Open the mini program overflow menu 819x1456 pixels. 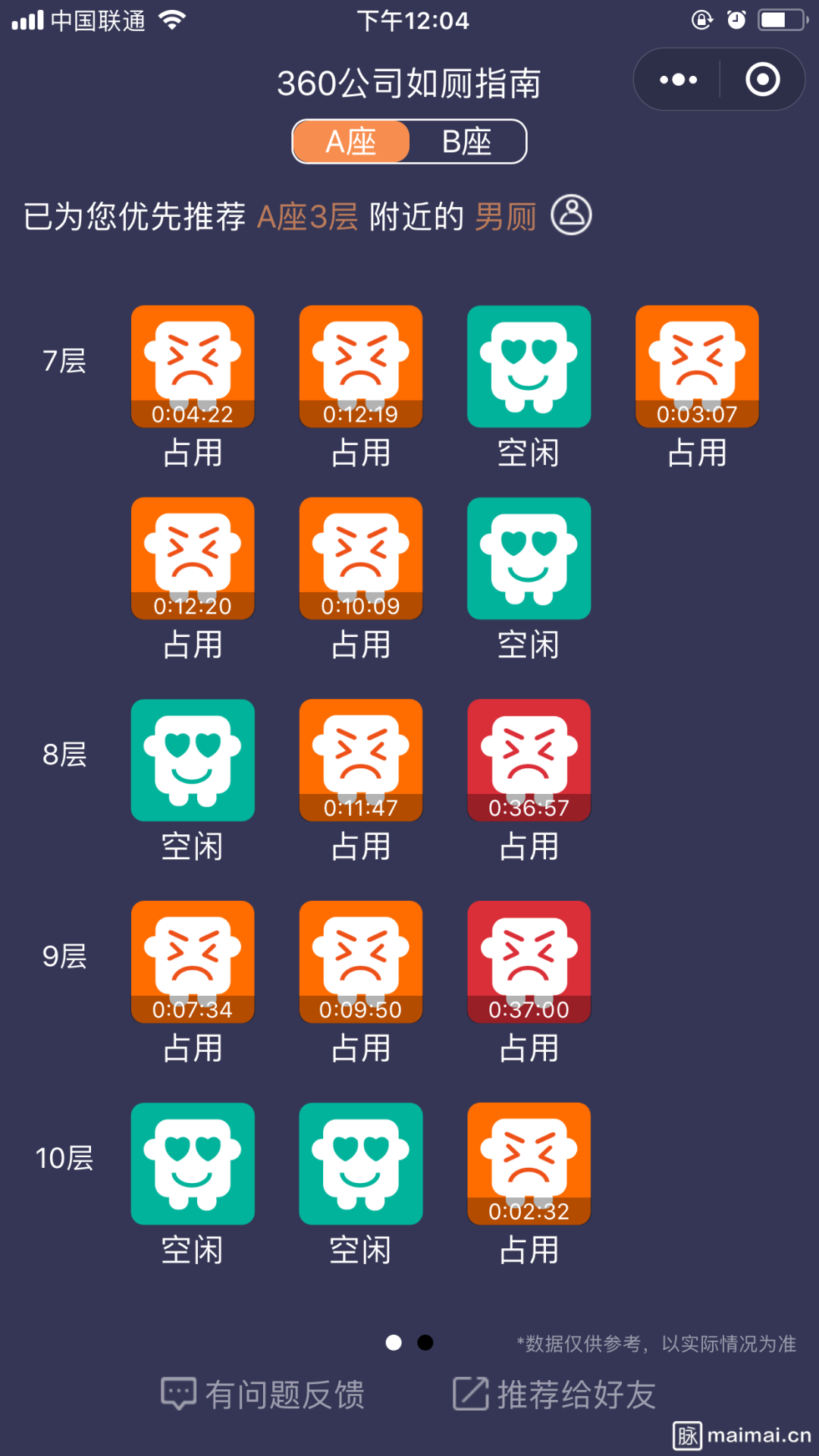click(x=678, y=80)
